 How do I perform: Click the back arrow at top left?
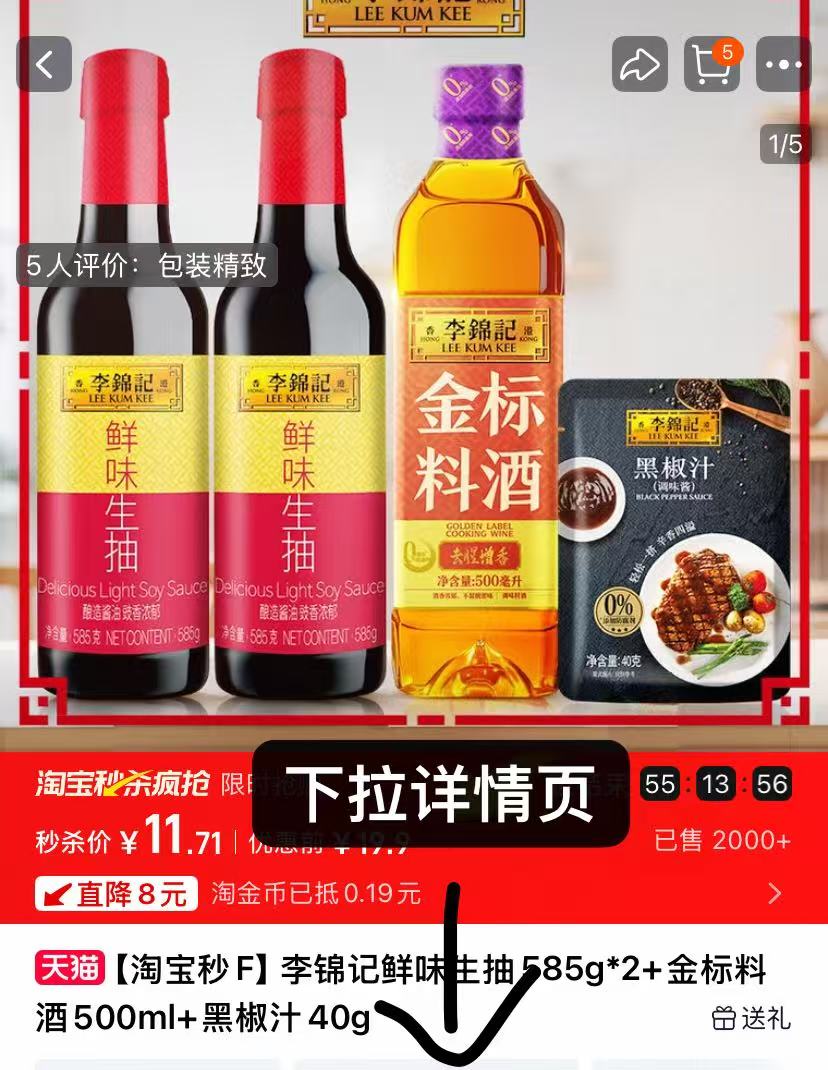[42, 64]
